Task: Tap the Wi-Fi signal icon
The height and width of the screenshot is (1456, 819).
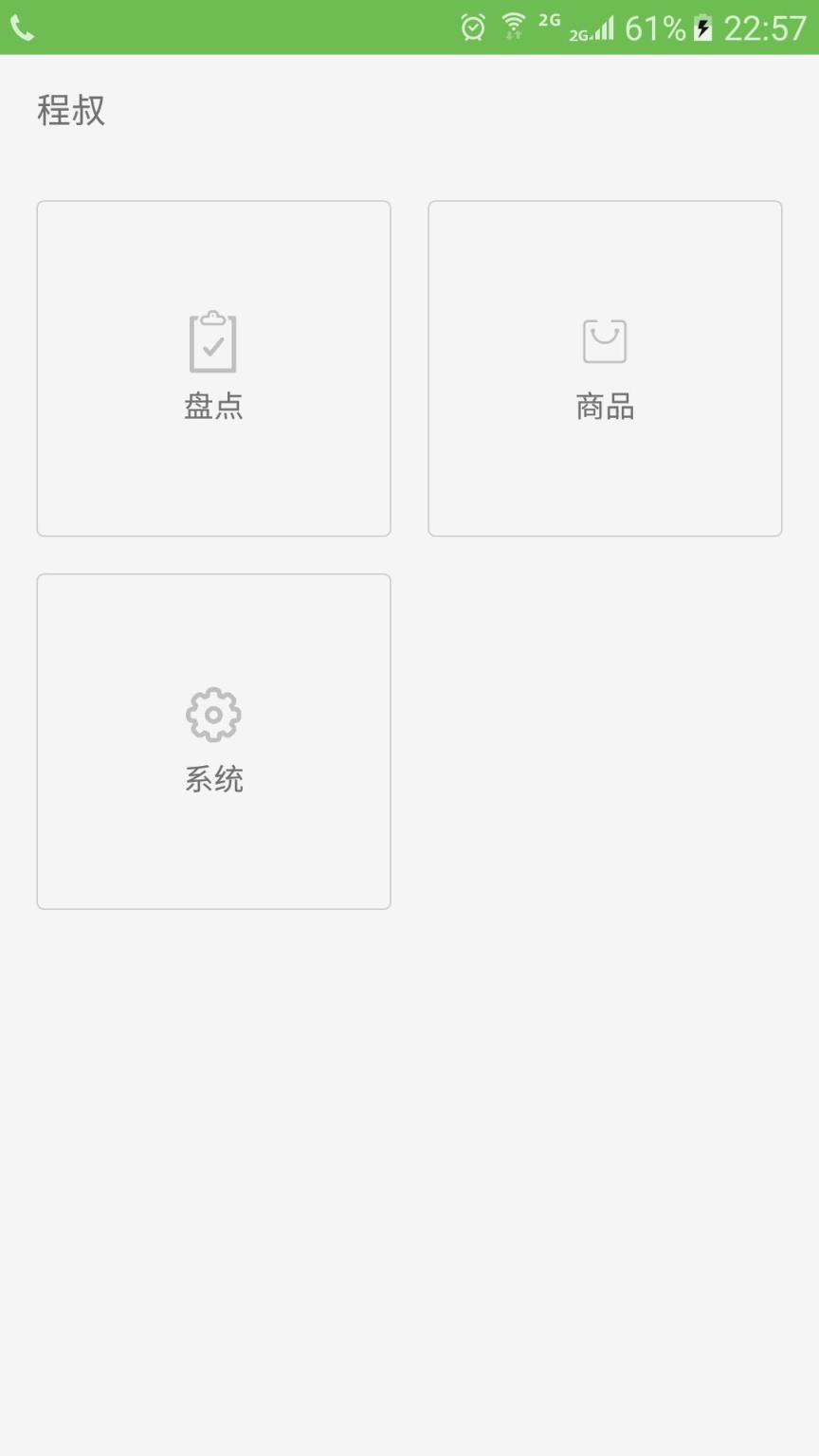Action: coord(515,27)
